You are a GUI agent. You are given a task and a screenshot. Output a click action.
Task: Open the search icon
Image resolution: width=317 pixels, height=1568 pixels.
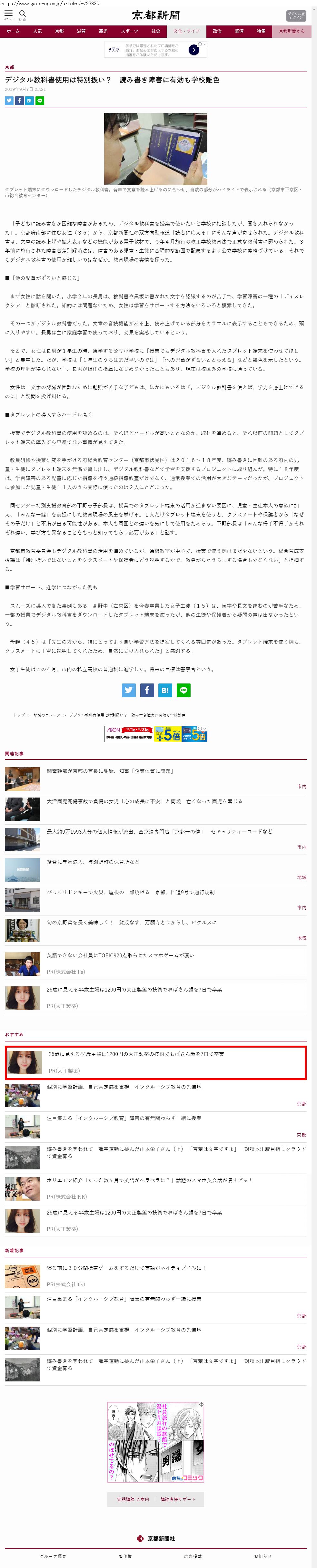[23, 14]
